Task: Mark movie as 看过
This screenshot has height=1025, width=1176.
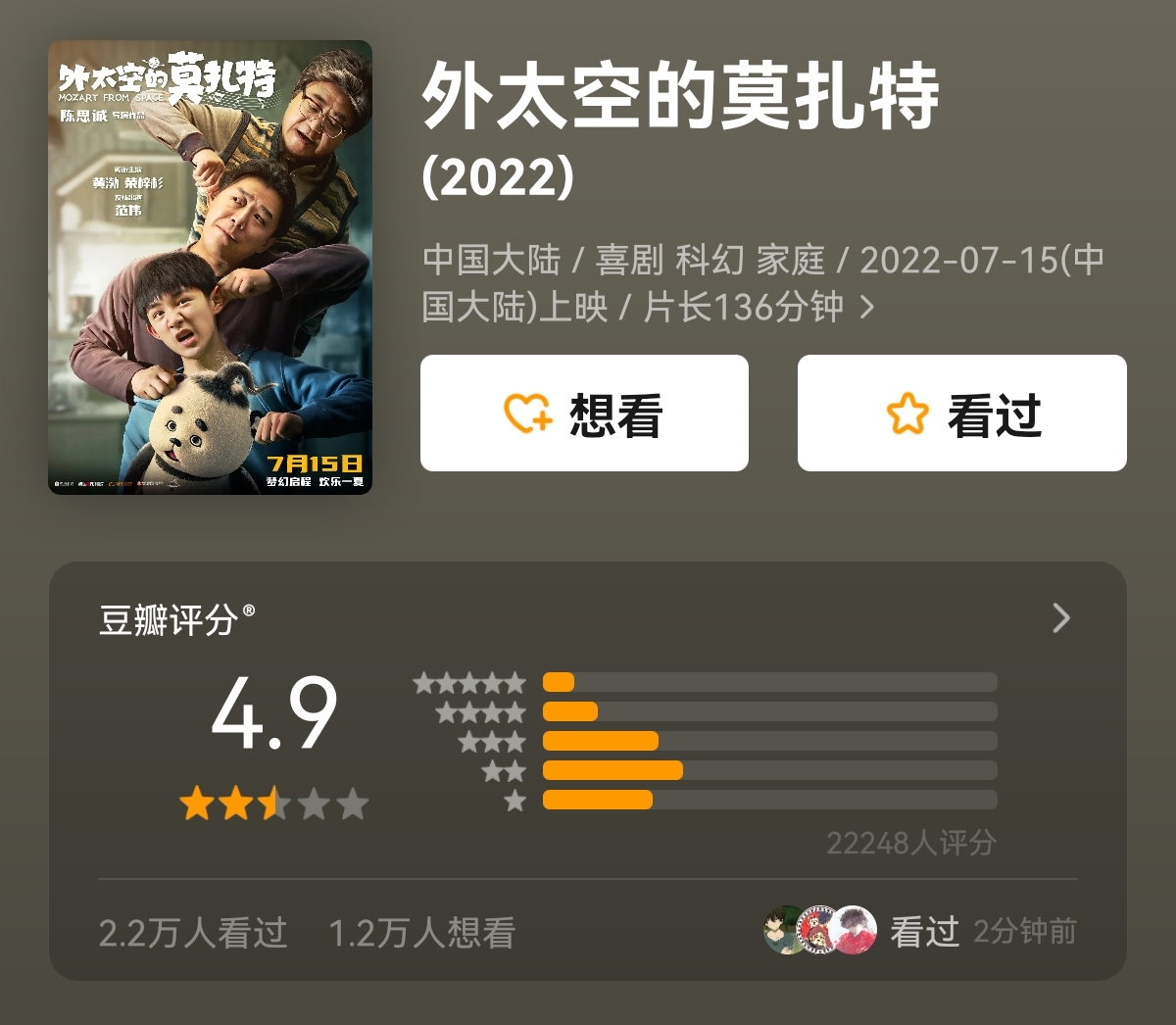Action: point(961,414)
